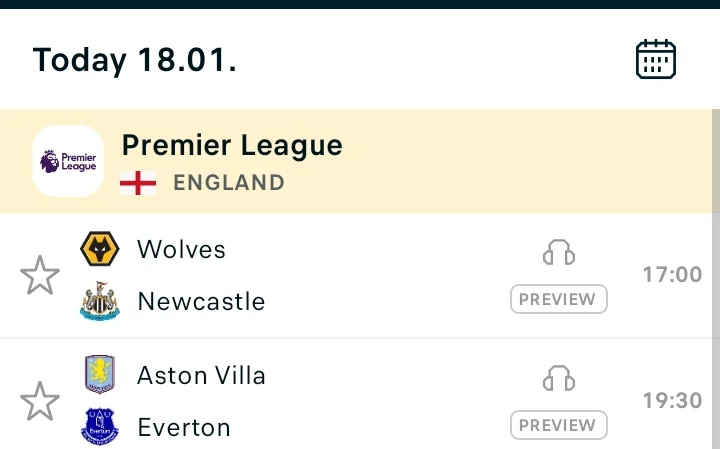Screen dimensions: 720x449
Task: Open the calendar date picker
Action: (656, 60)
